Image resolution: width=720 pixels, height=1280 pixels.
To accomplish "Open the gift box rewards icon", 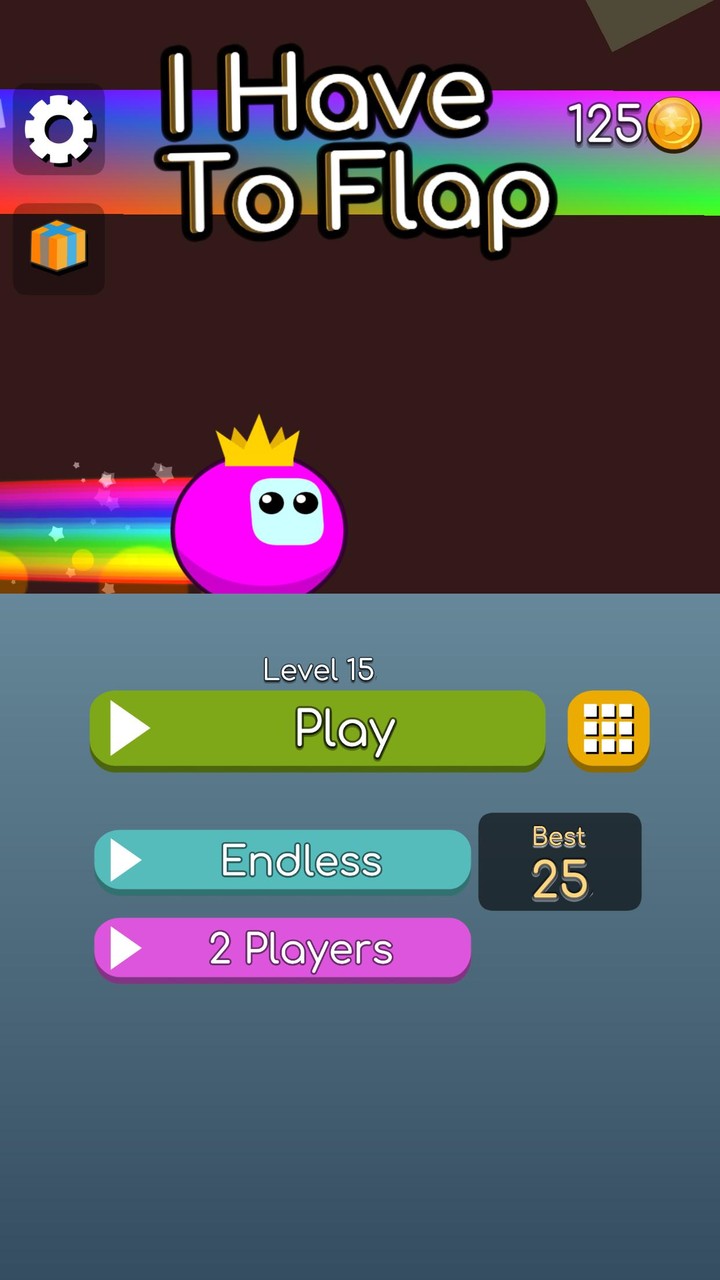I will click(58, 247).
